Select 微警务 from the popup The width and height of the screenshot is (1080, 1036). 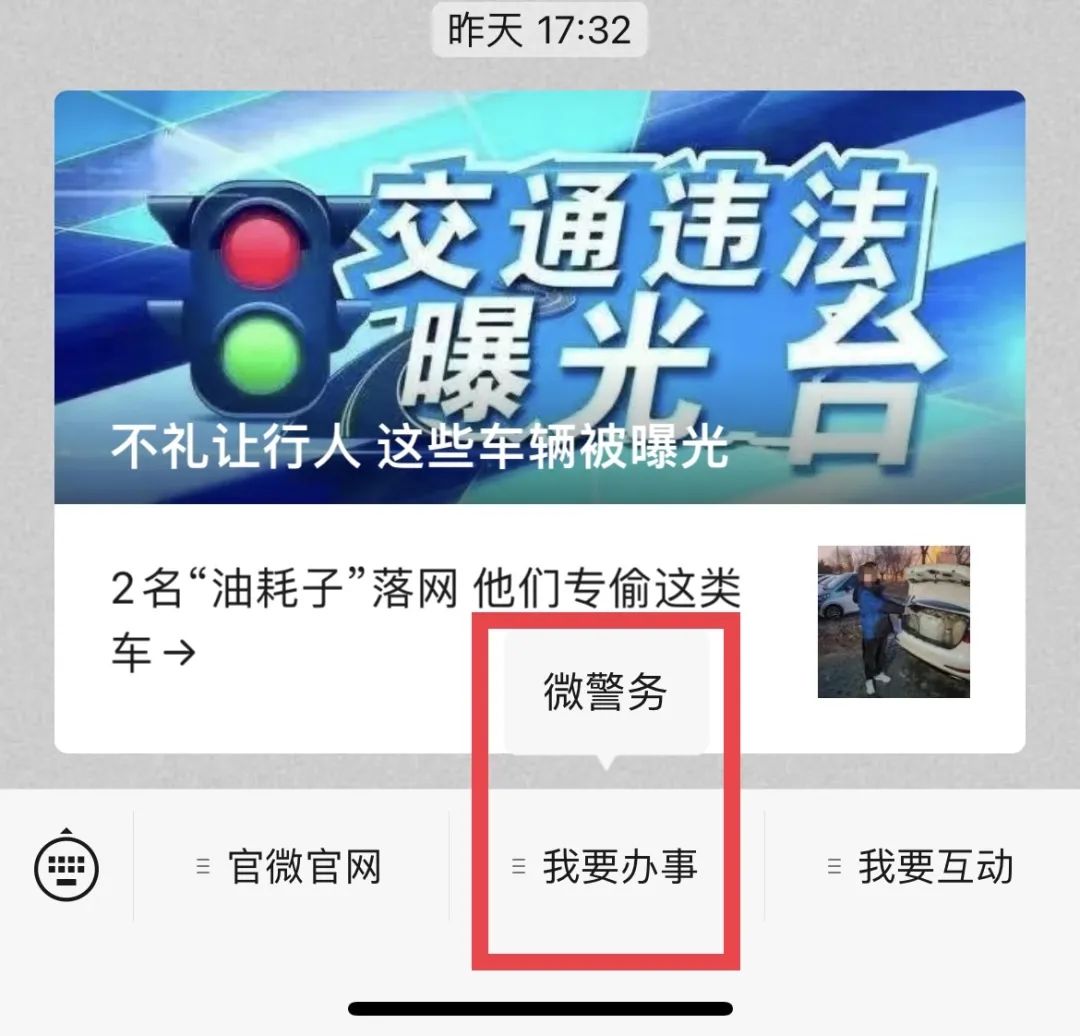(x=605, y=692)
